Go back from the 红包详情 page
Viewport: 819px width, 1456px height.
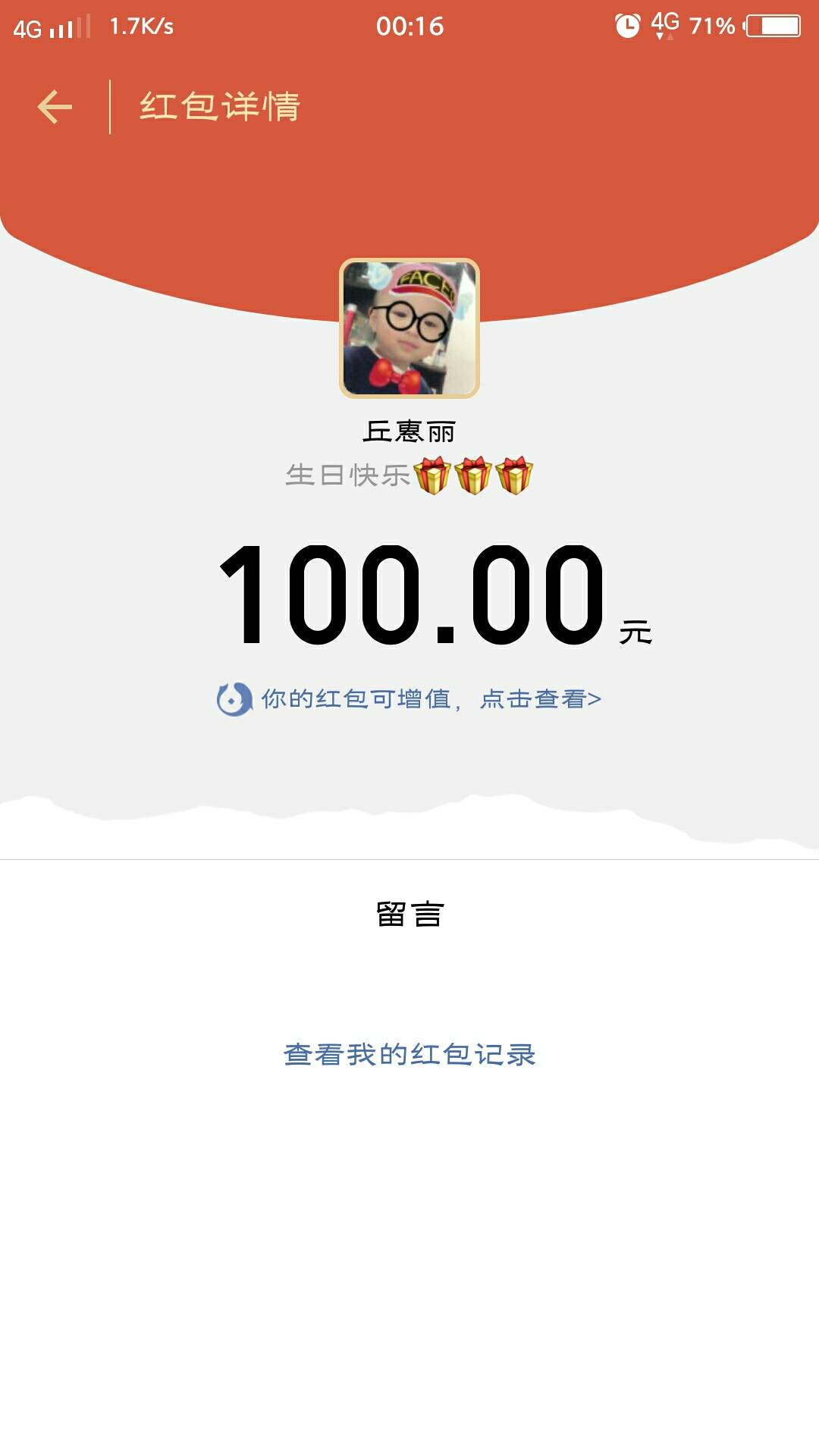coord(55,107)
